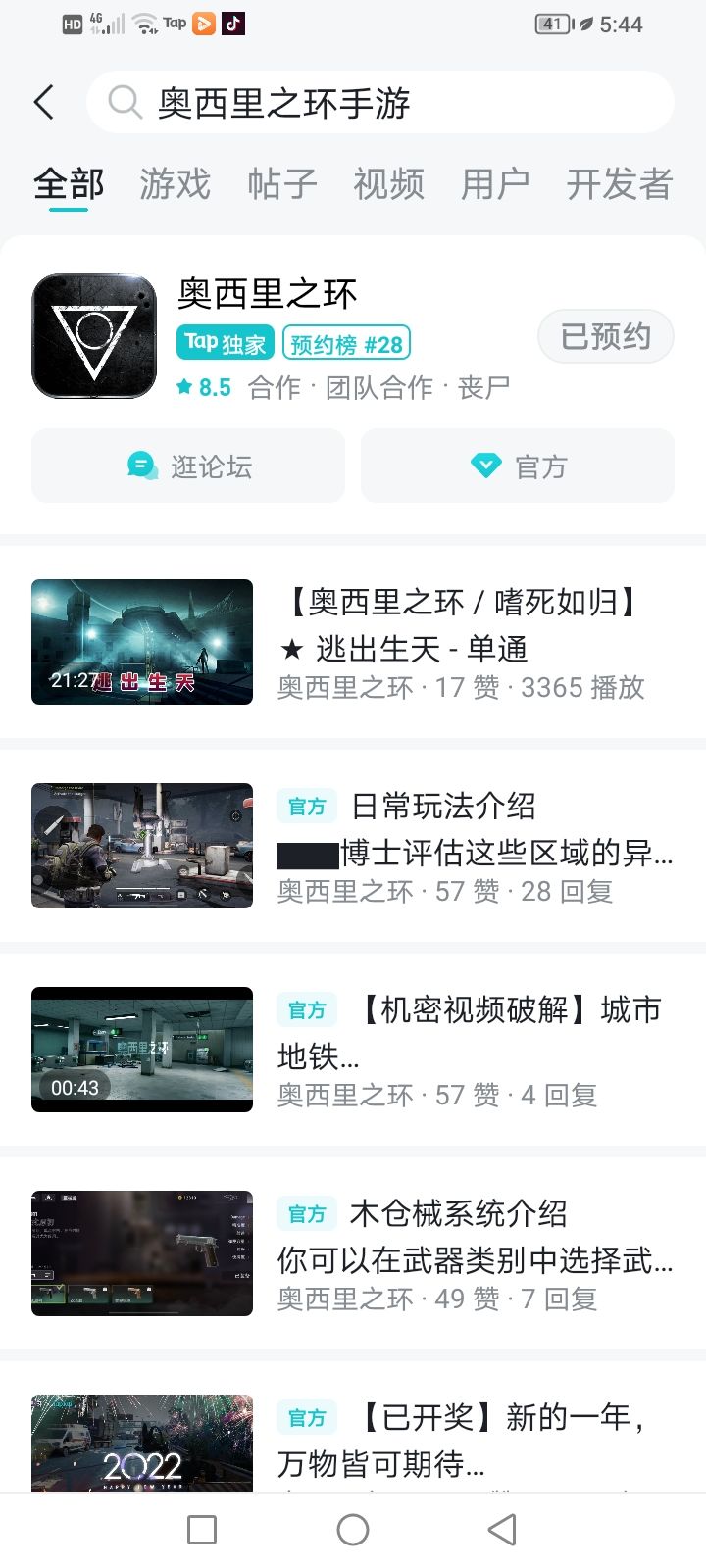Open 逛论坛 for the game
This screenshot has height=1568, width=706.
[188, 465]
